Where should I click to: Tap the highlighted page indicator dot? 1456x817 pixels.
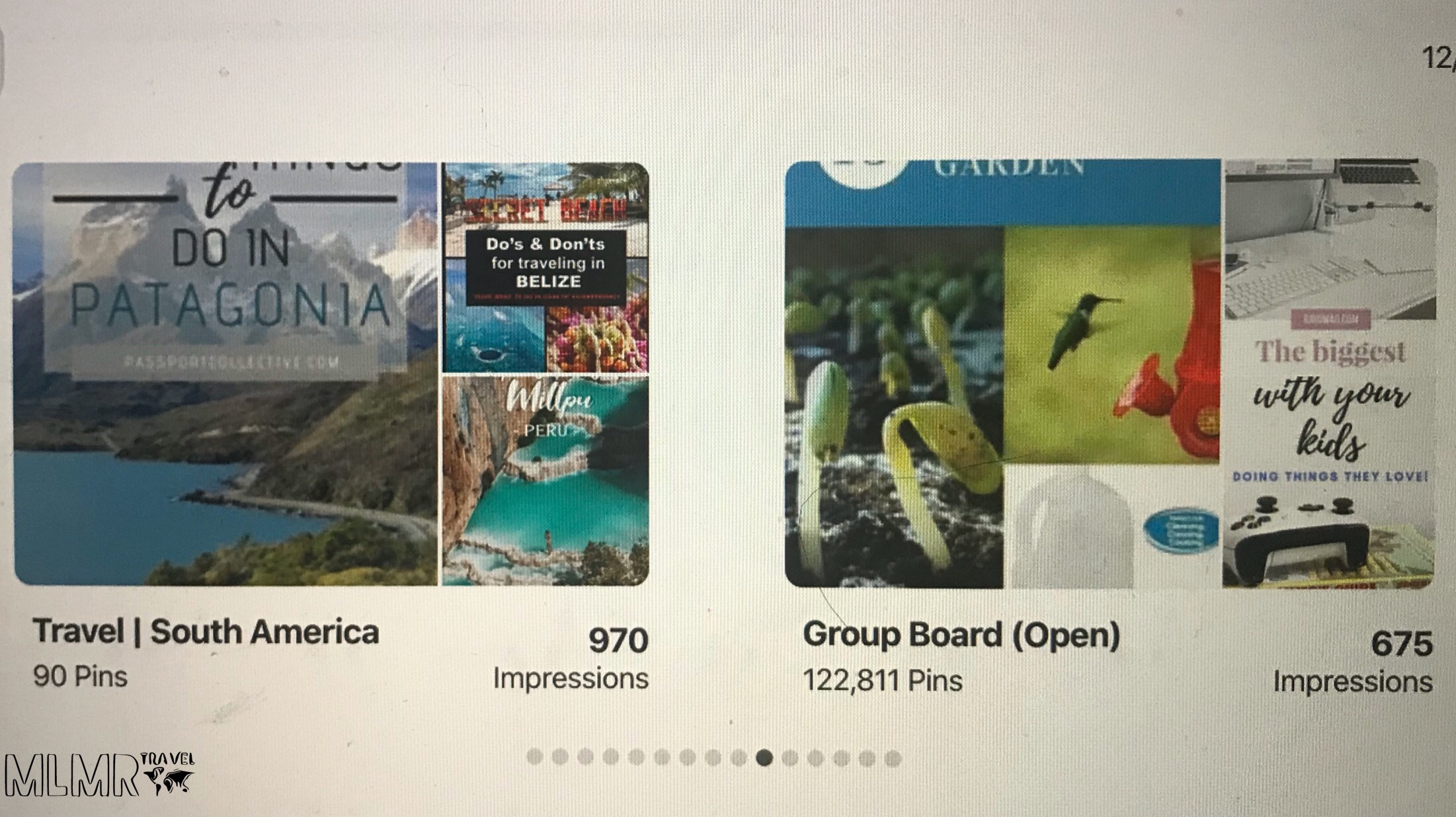coord(764,758)
